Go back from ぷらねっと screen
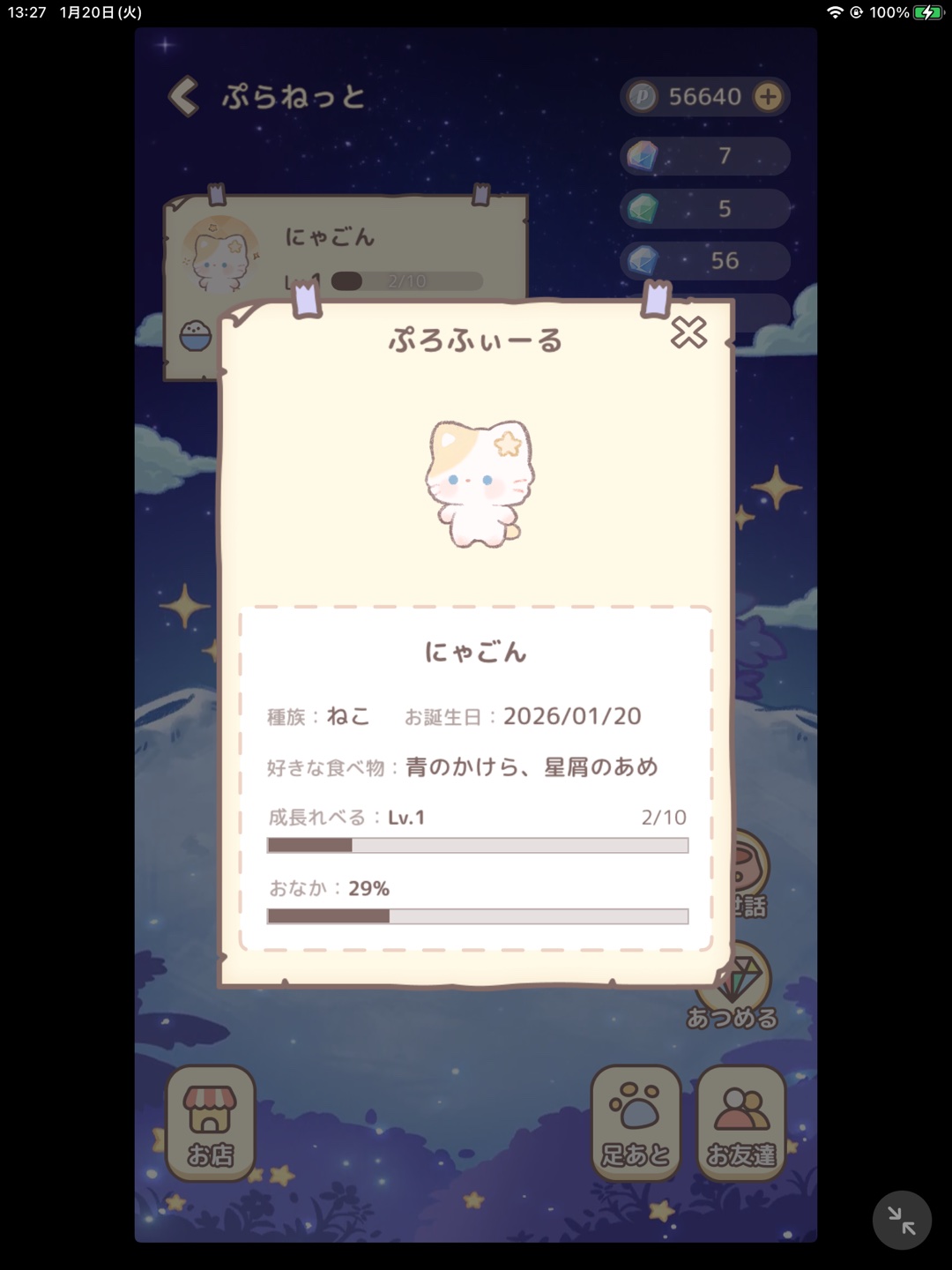Viewport: 952px width, 1270px height. point(183,96)
